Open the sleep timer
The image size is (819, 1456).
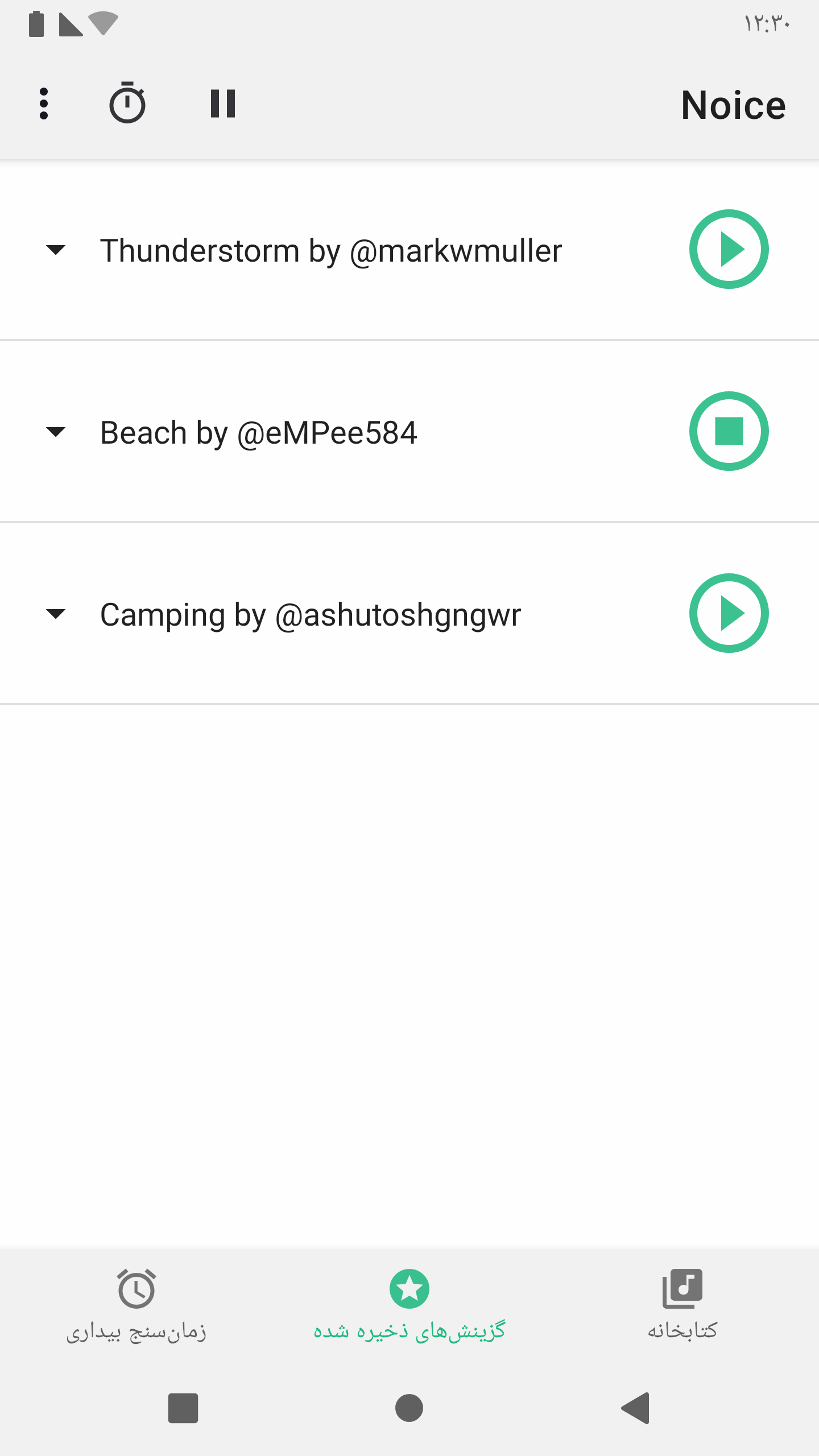tap(127, 104)
